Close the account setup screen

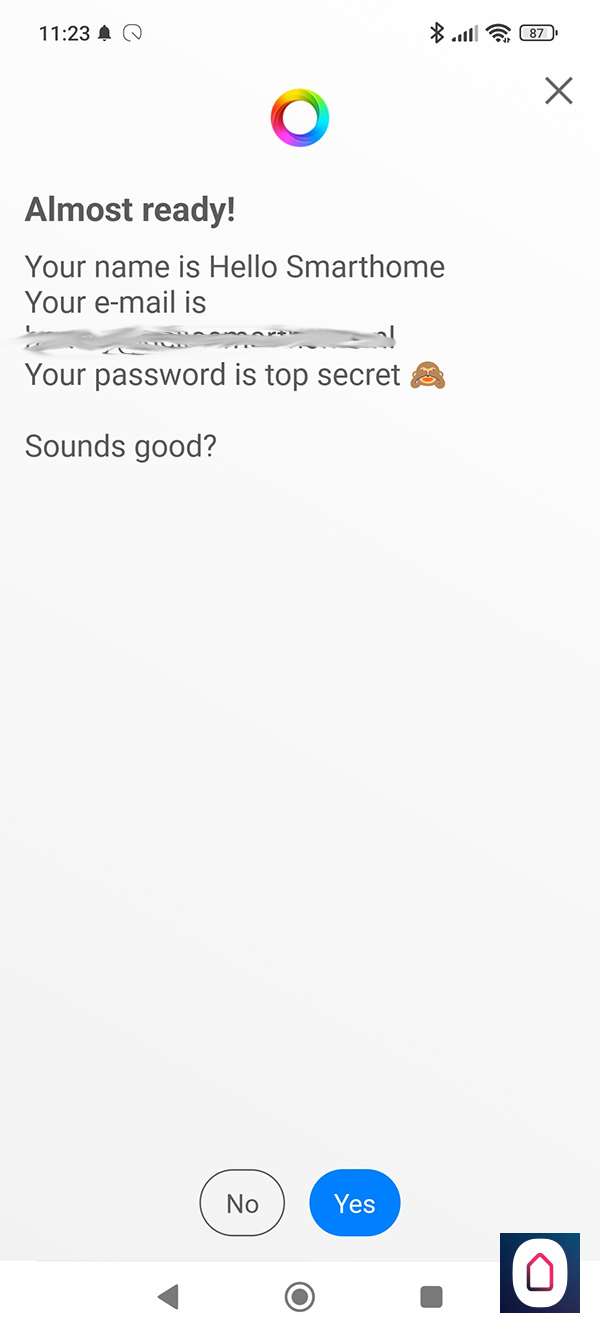(x=559, y=91)
